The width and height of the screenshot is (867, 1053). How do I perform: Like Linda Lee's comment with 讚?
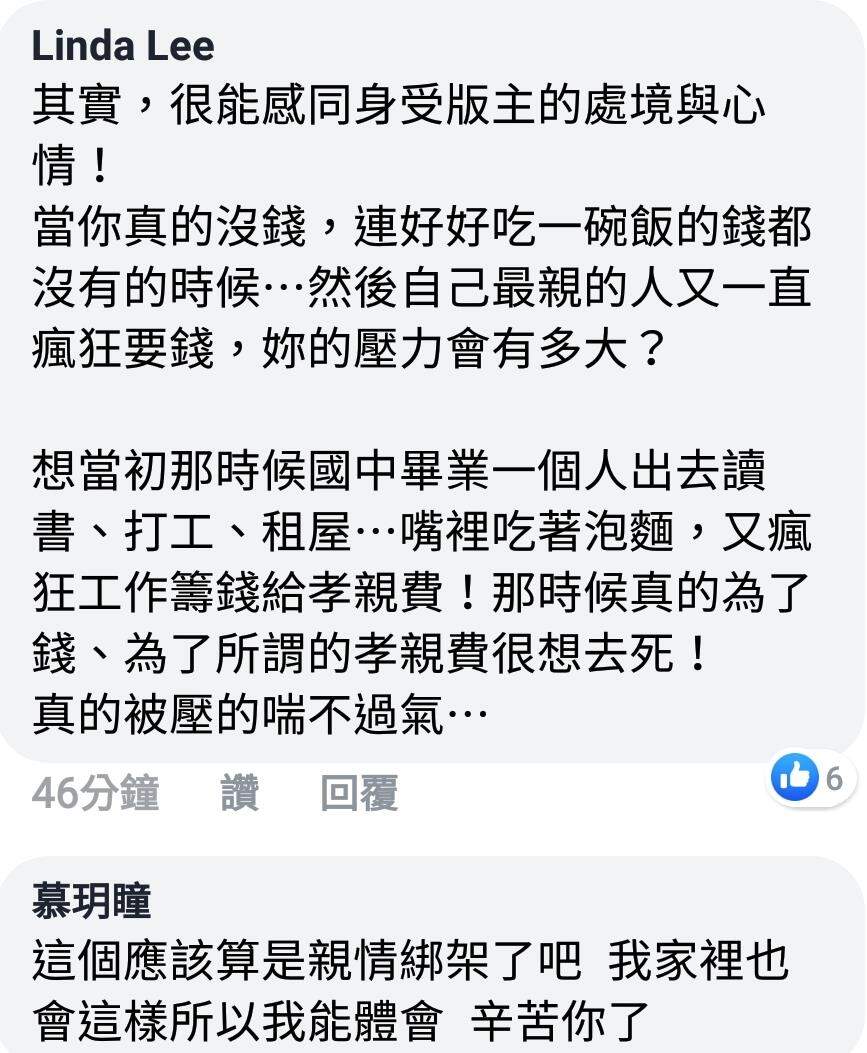click(239, 794)
